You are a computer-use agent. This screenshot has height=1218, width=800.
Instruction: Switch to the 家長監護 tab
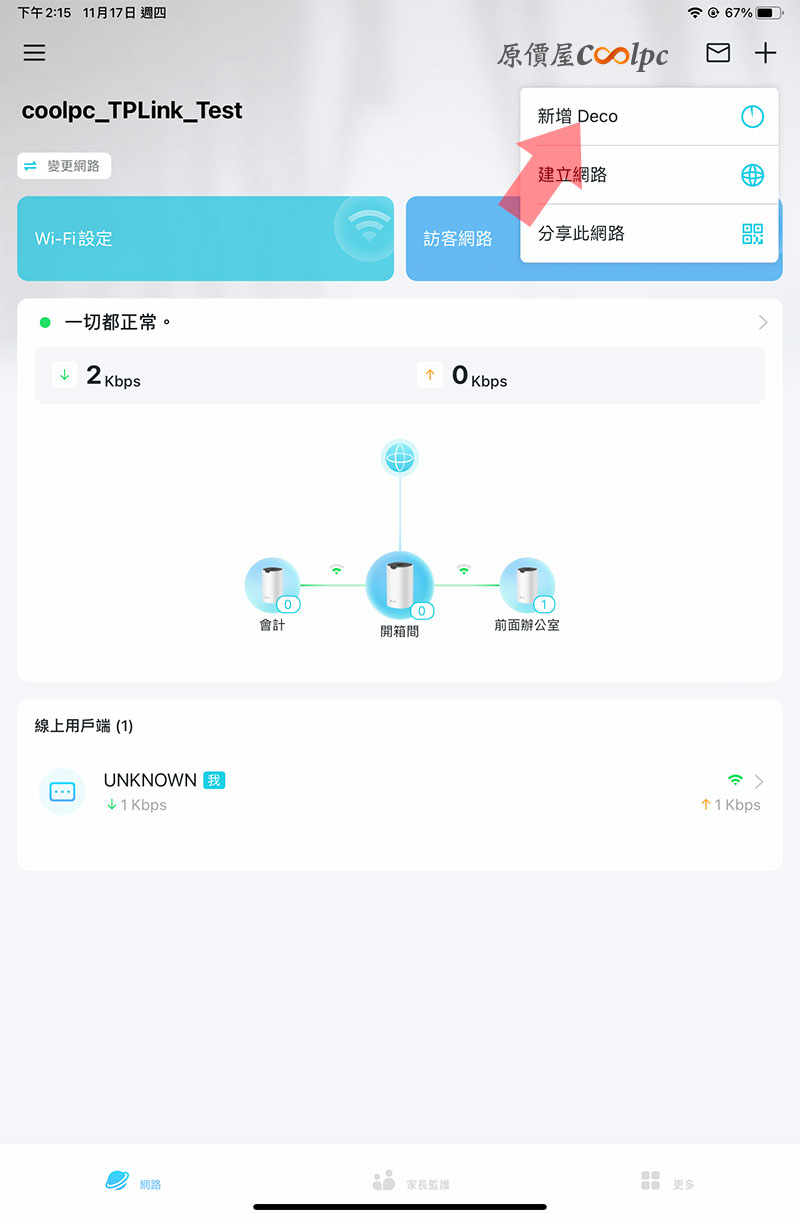click(x=411, y=1182)
